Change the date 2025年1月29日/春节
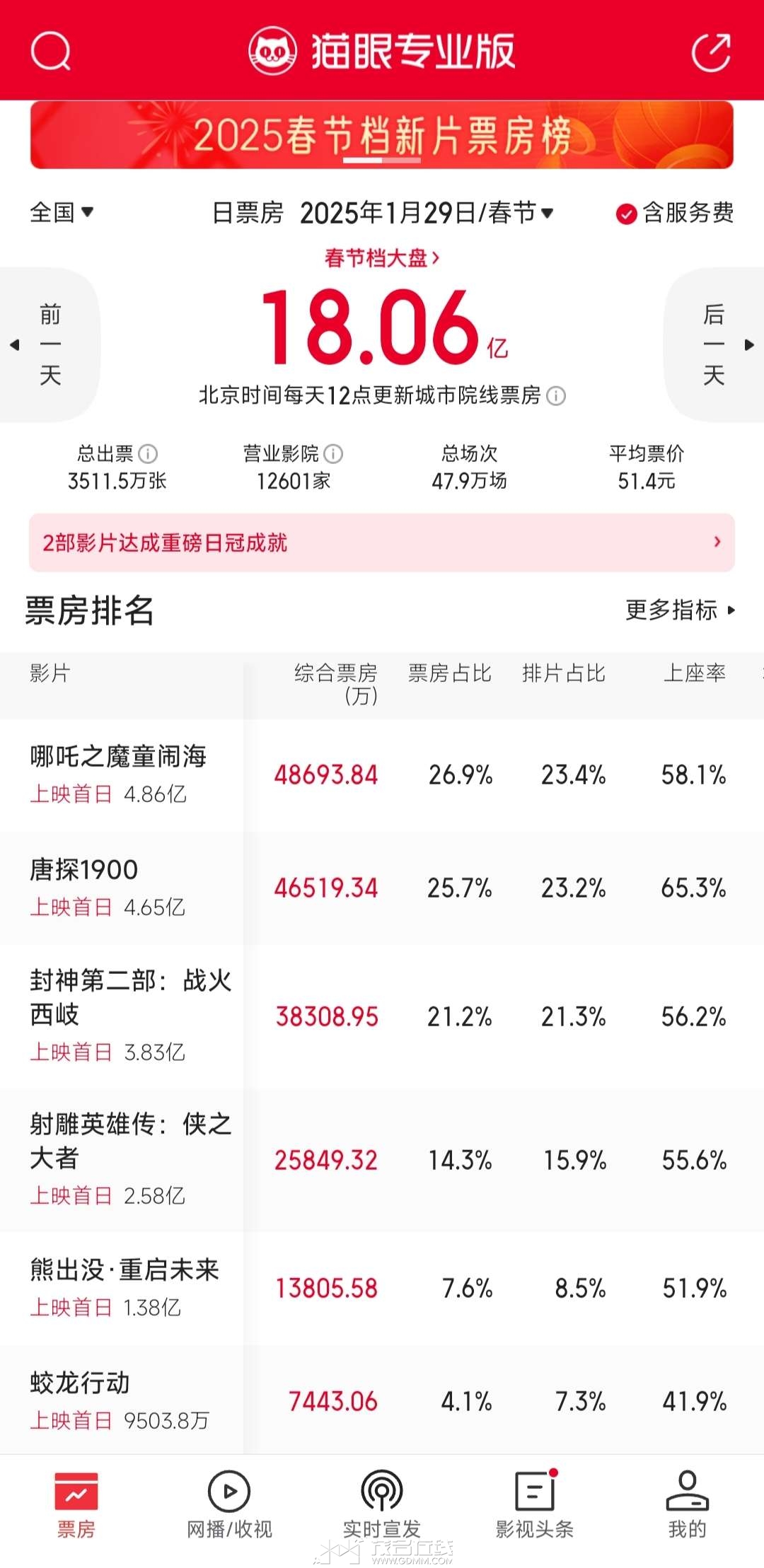764x1568 pixels. coord(426,213)
